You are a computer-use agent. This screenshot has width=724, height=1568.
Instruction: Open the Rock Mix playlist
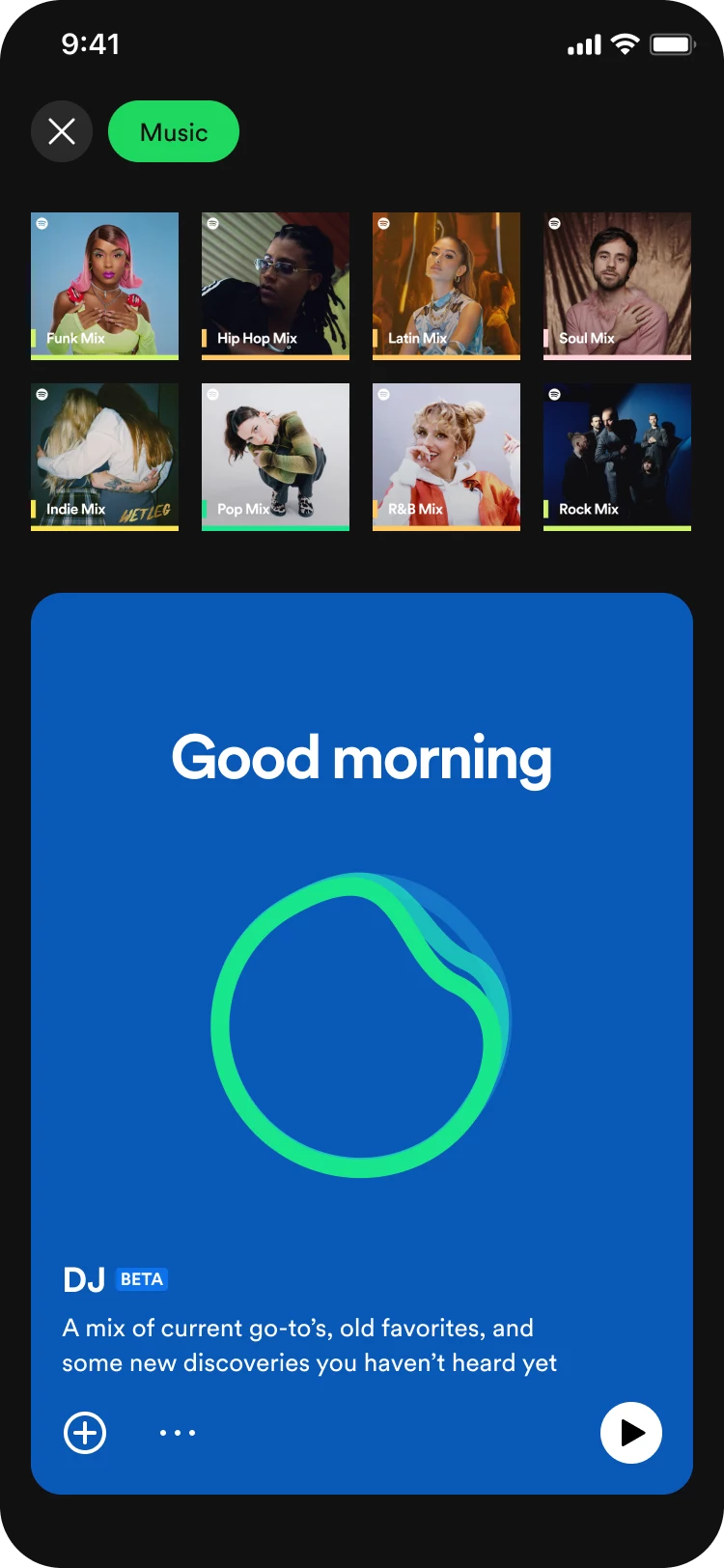point(617,456)
